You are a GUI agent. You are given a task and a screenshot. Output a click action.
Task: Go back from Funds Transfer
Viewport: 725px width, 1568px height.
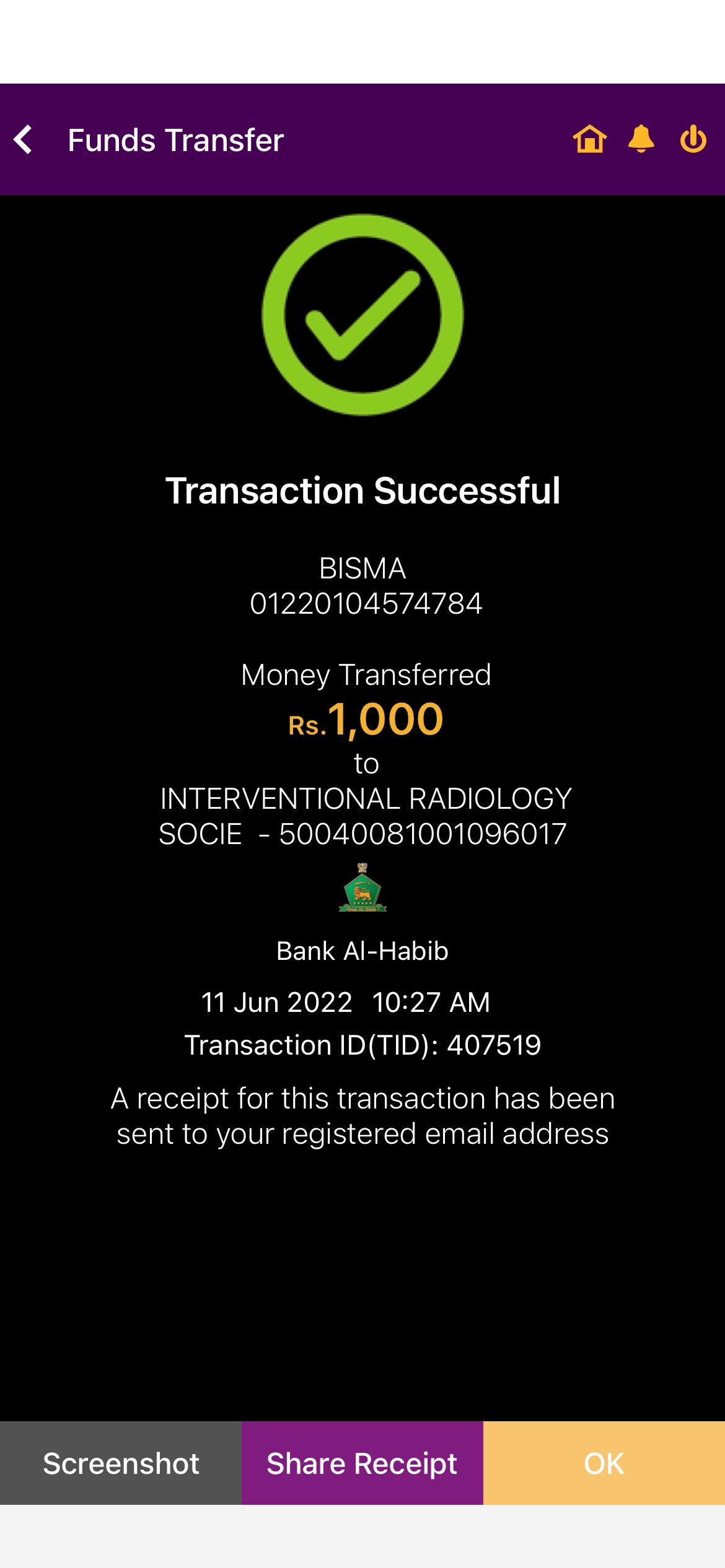[x=24, y=139]
